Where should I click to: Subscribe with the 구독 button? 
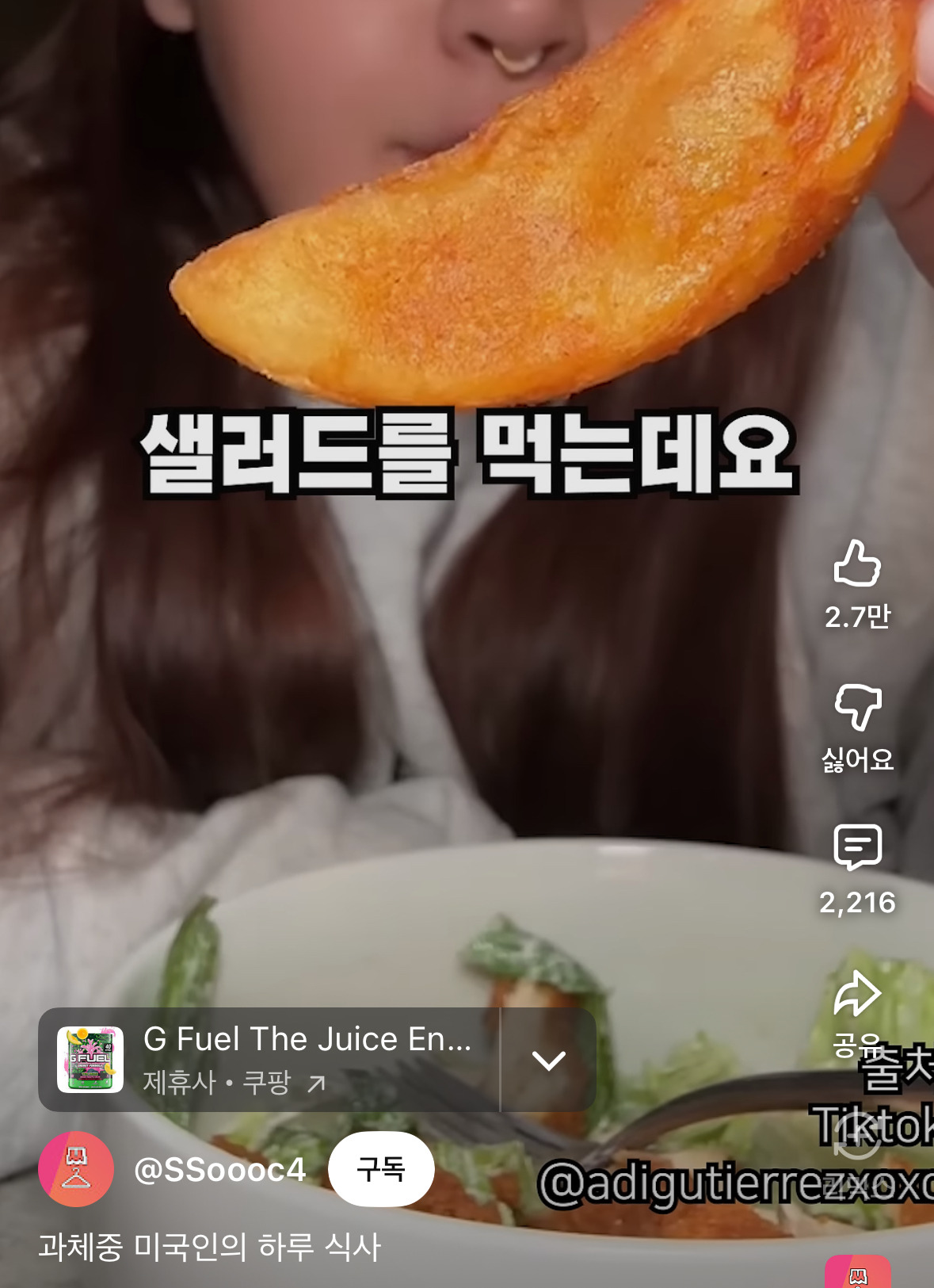click(381, 1169)
